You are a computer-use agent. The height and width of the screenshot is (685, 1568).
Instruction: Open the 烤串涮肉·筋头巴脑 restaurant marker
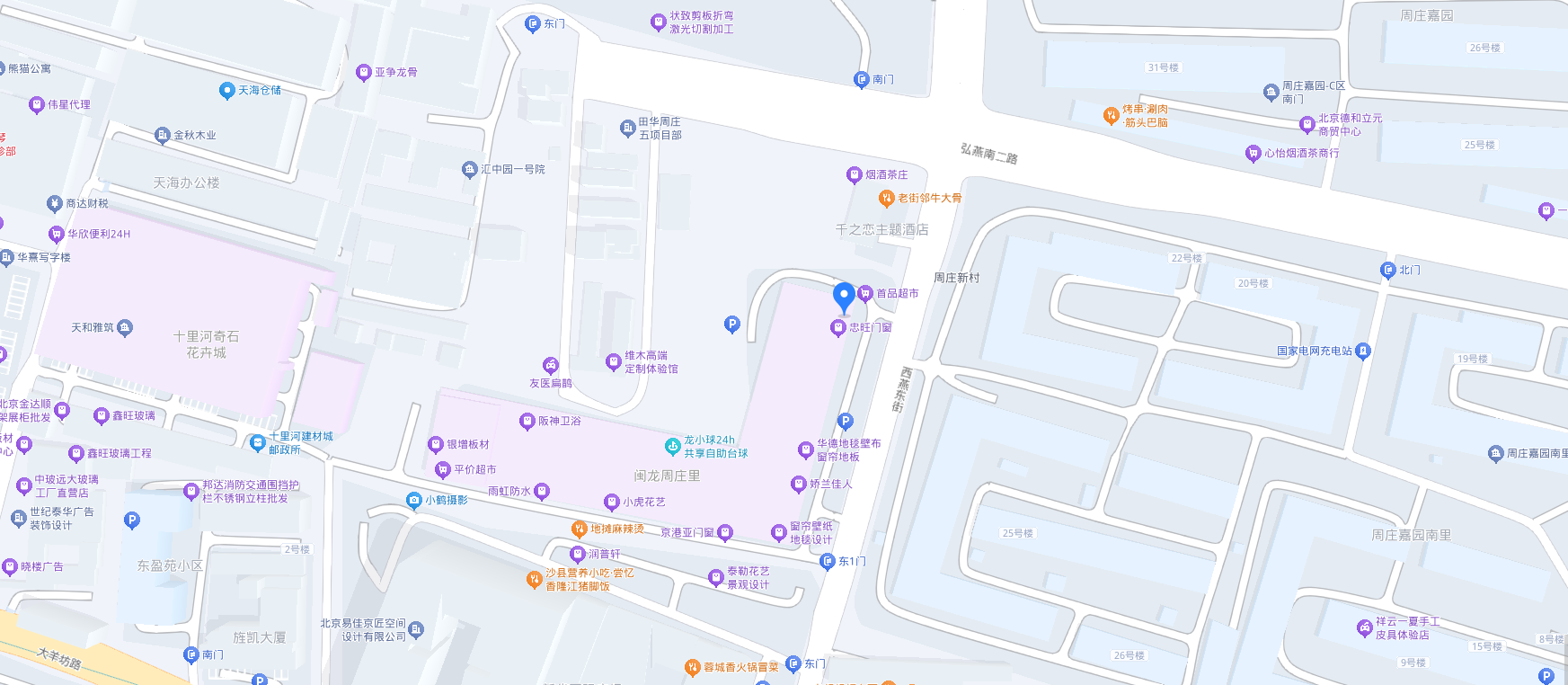pos(1111,115)
